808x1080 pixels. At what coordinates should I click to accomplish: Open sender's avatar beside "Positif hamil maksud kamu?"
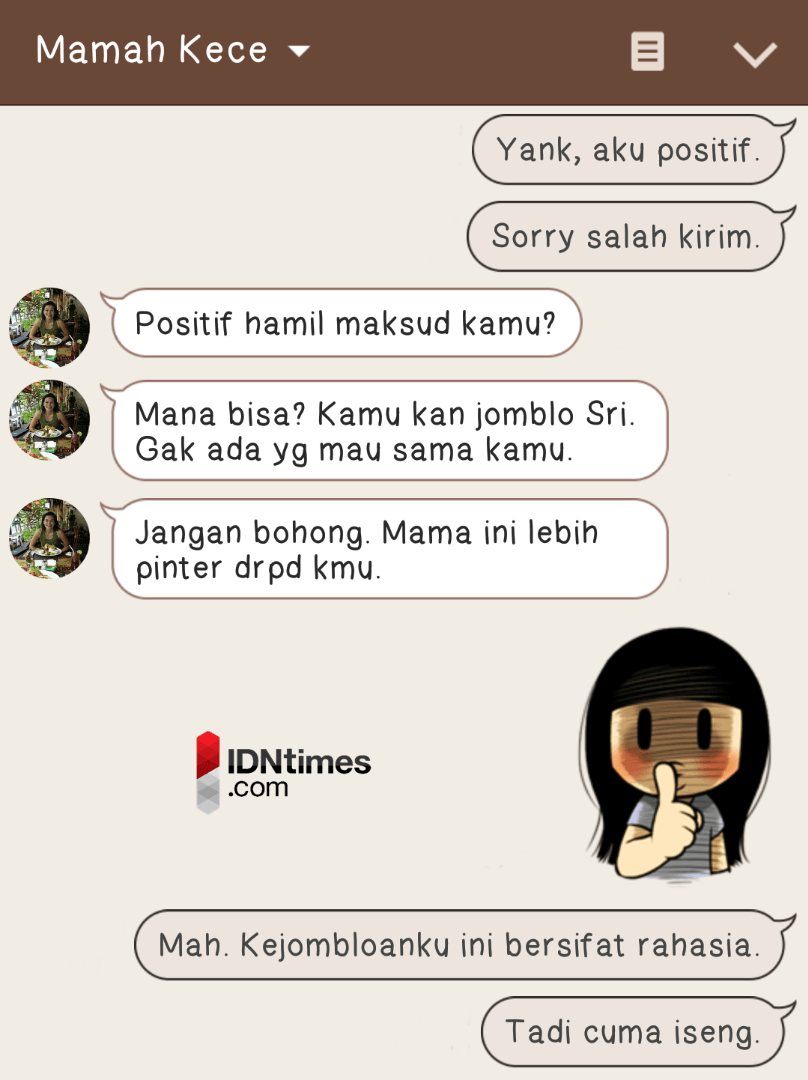coord(50,328)
